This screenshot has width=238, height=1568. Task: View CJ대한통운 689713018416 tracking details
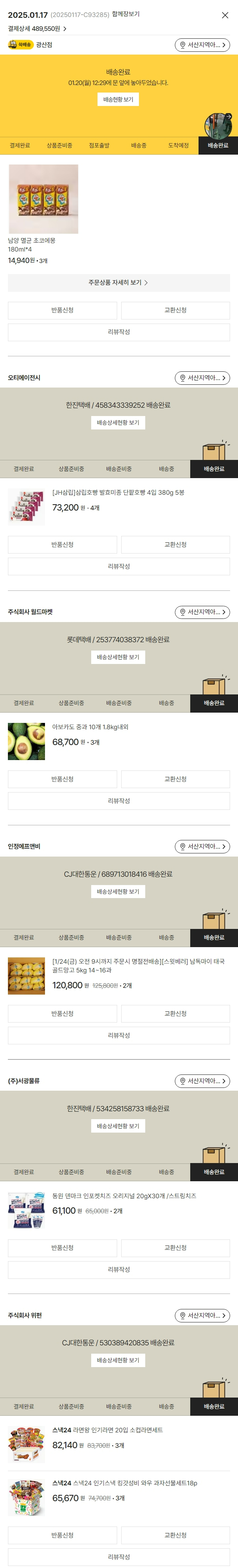118,892
